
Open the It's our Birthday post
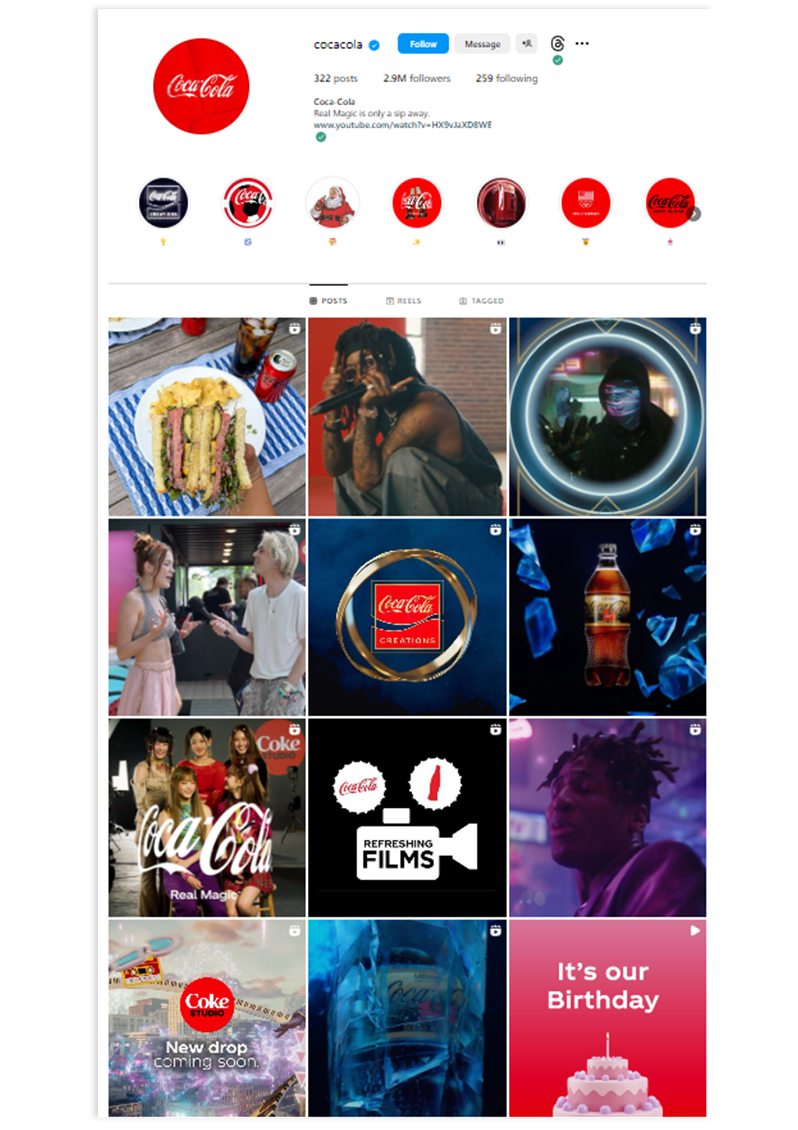(607, 1017)
